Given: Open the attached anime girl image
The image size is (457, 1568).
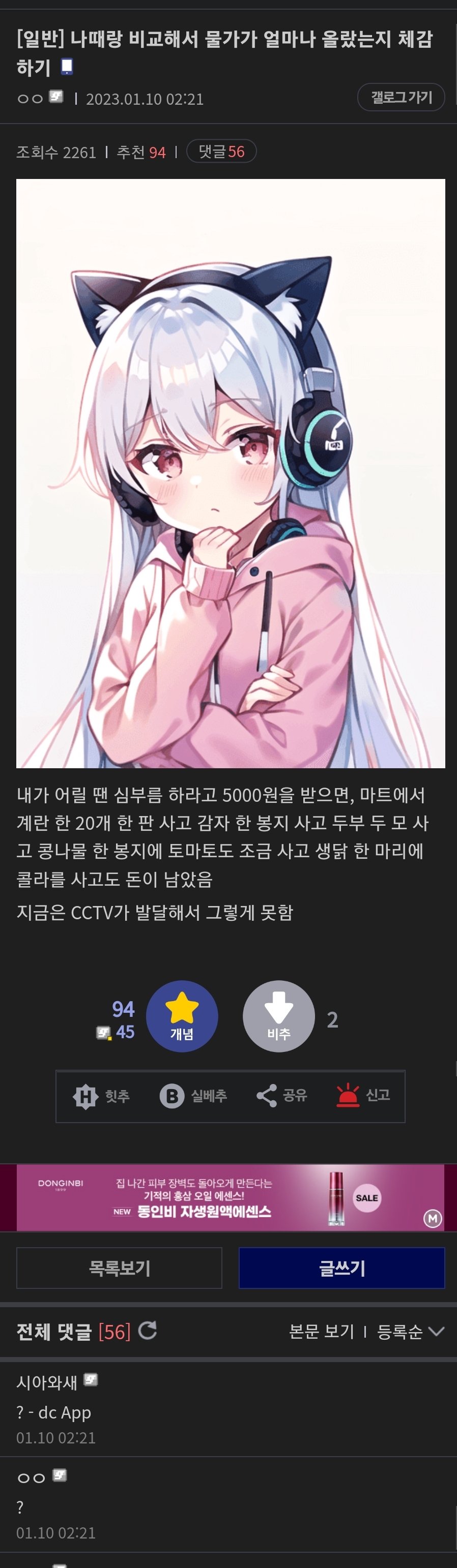Looking at the screenshot, I should [x=231, y=473].
